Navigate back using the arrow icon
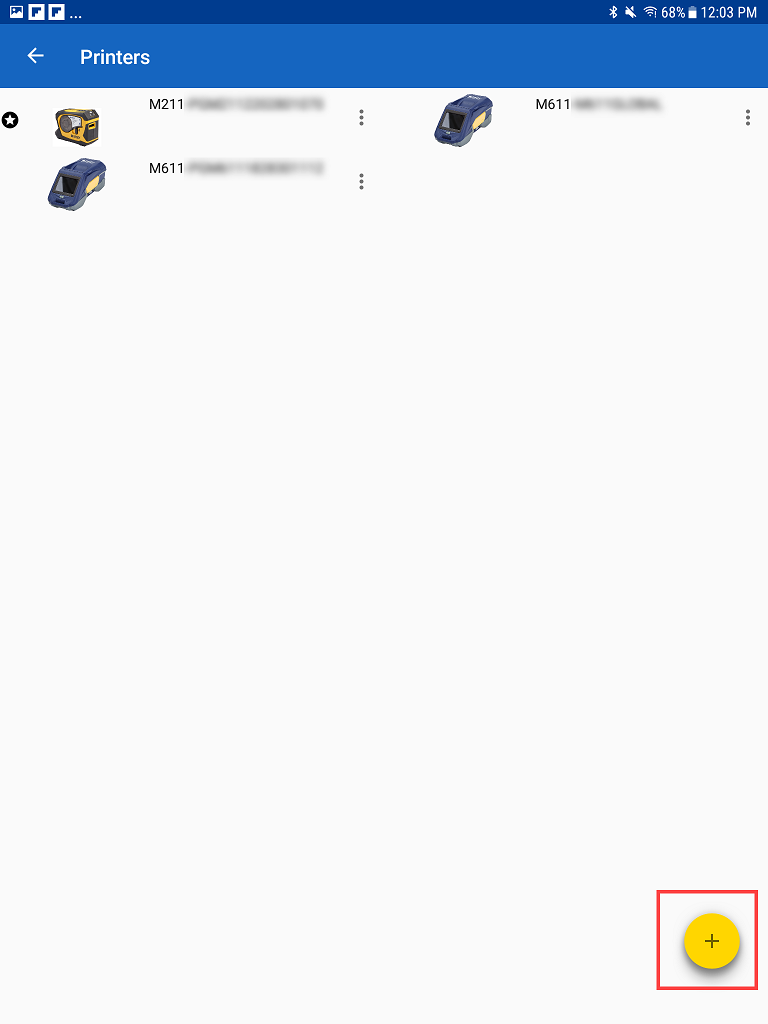 coord(35,56)
